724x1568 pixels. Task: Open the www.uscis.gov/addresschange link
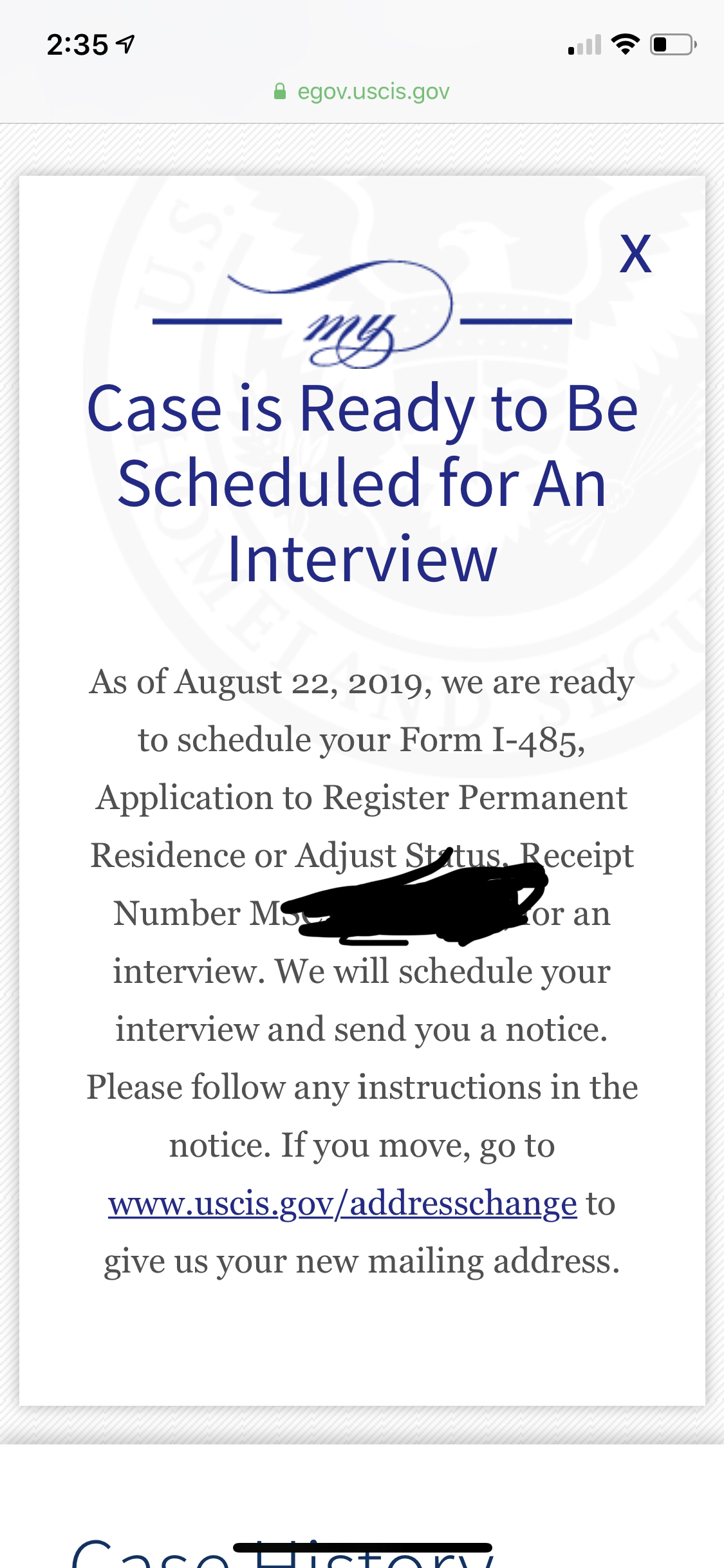pyautogui.click(x=342, y=1204)
